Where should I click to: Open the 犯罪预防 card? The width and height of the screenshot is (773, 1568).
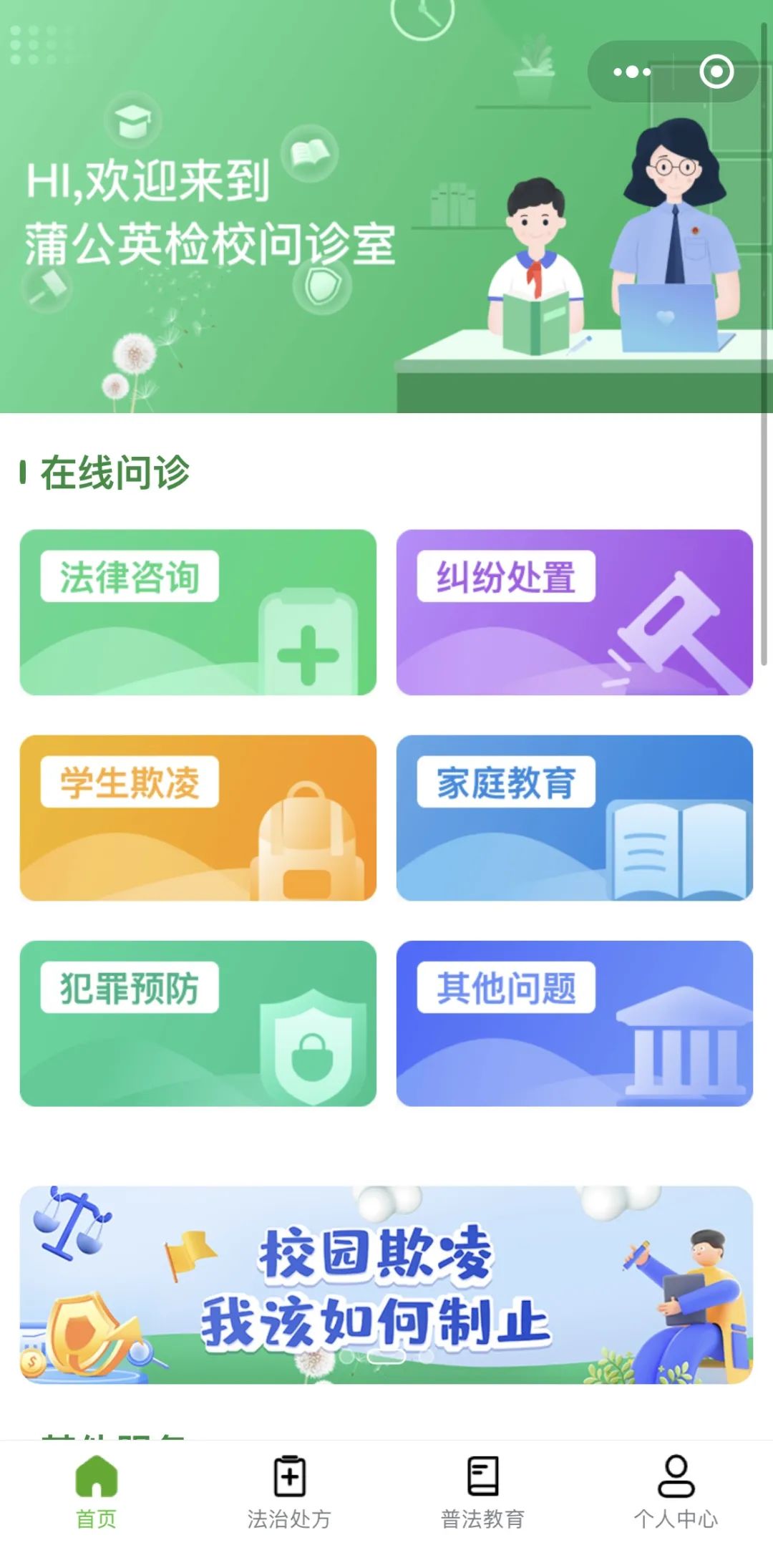(198, 1023)
